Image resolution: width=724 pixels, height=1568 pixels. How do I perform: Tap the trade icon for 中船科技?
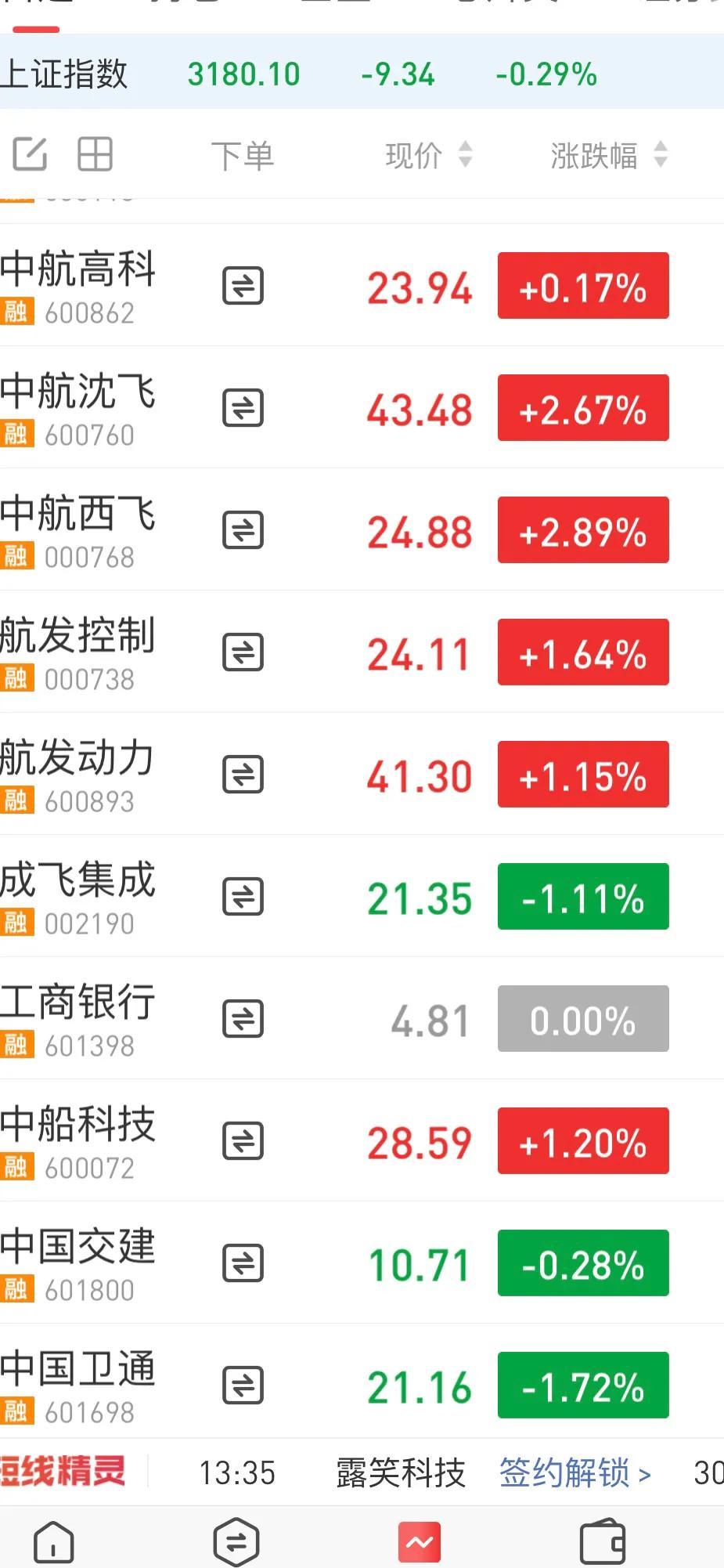point(243,1141)
